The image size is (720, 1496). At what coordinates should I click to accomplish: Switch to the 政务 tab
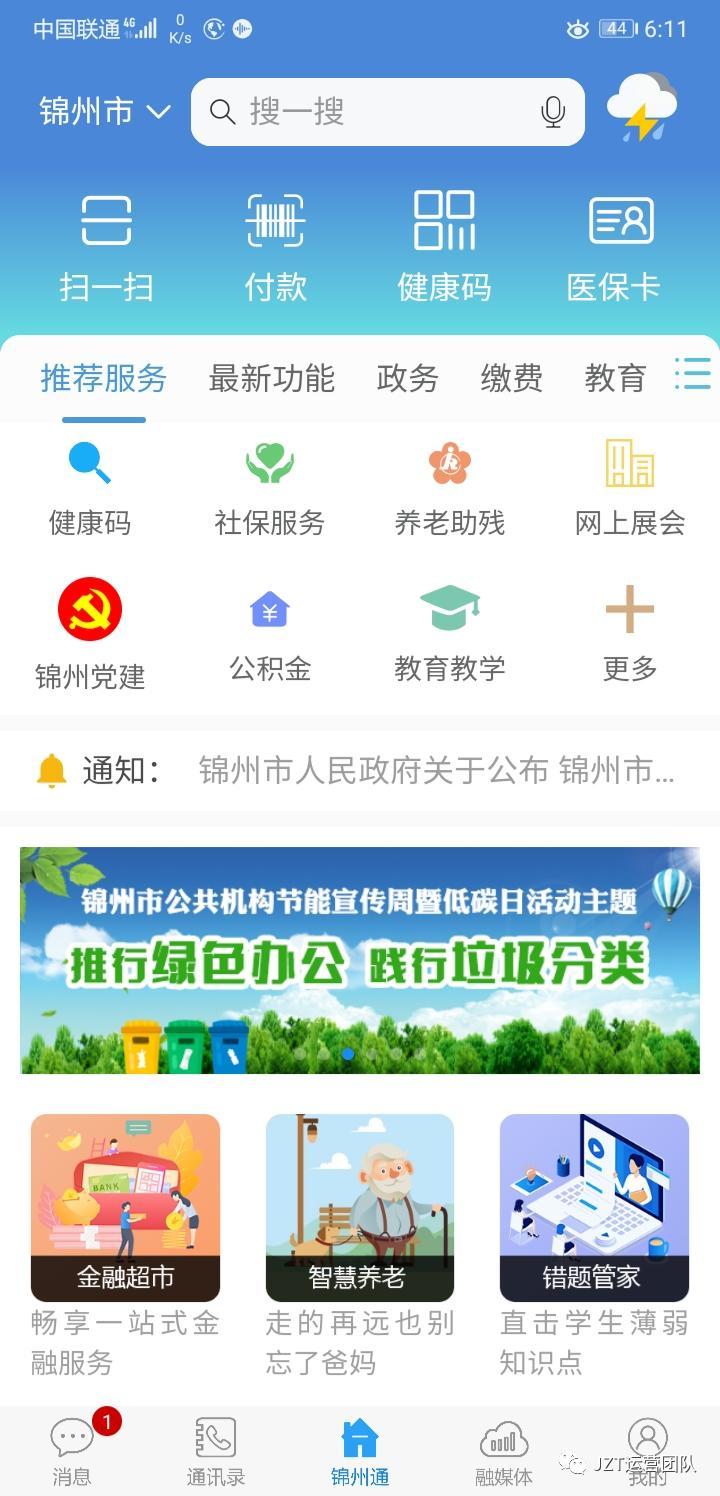click(x=407, y=380)
